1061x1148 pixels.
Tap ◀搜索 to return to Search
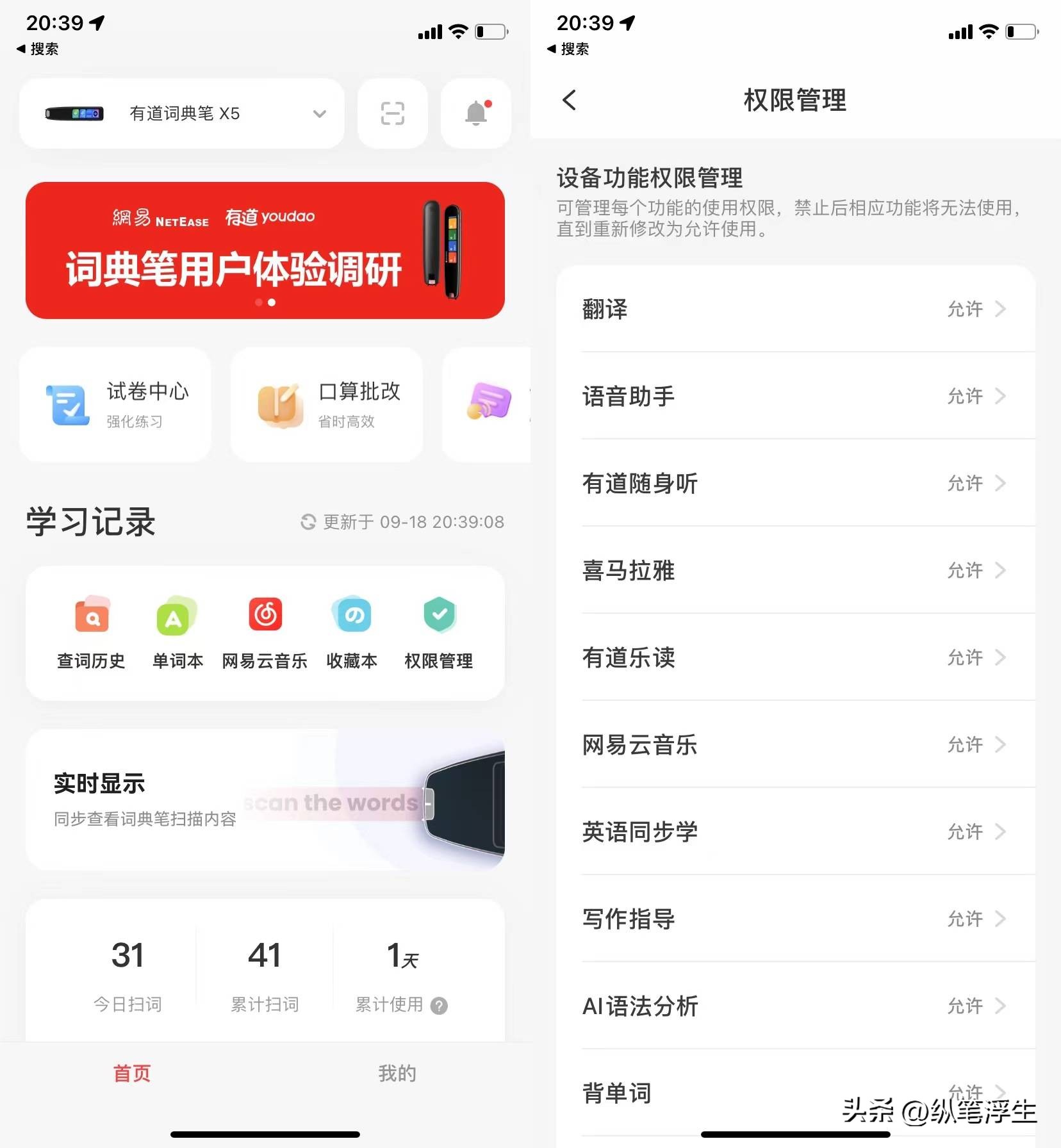coord(37,48)
